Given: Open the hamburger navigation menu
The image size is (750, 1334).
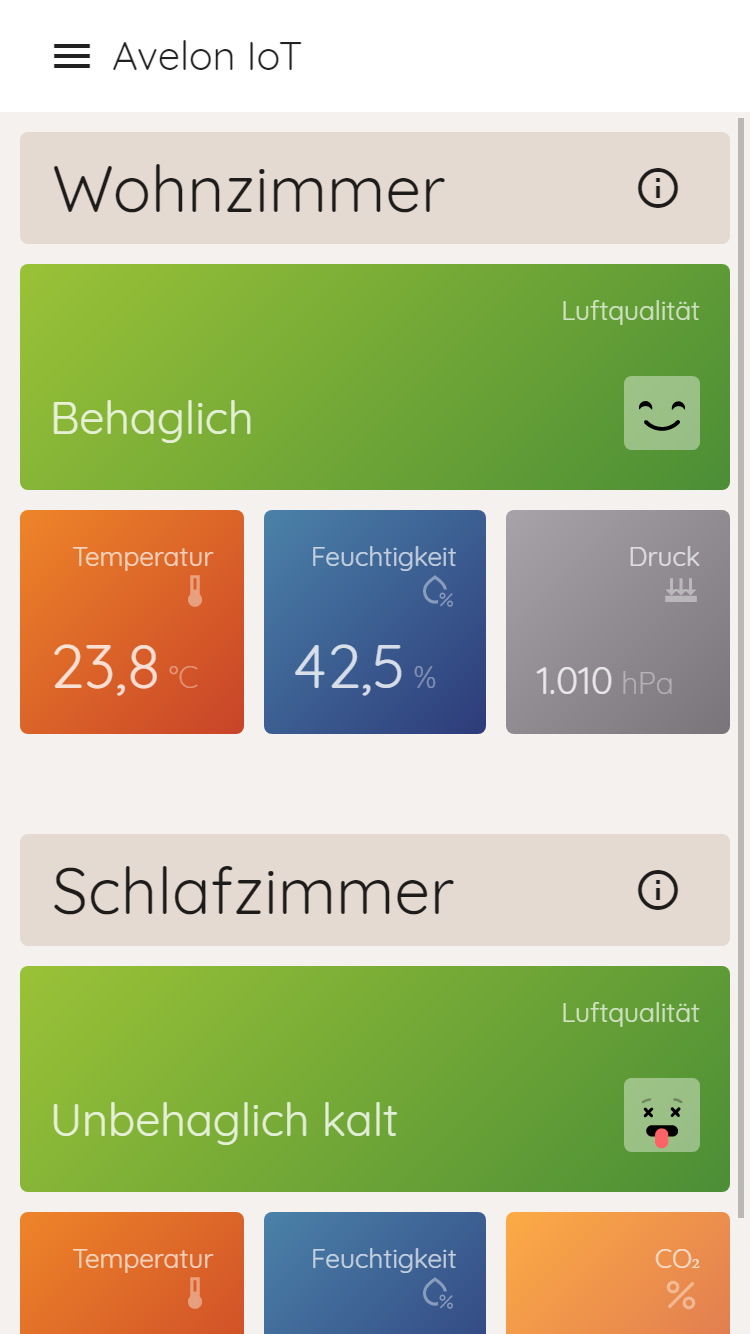Looking at the screenshot, I should click(x=72, y=57).
